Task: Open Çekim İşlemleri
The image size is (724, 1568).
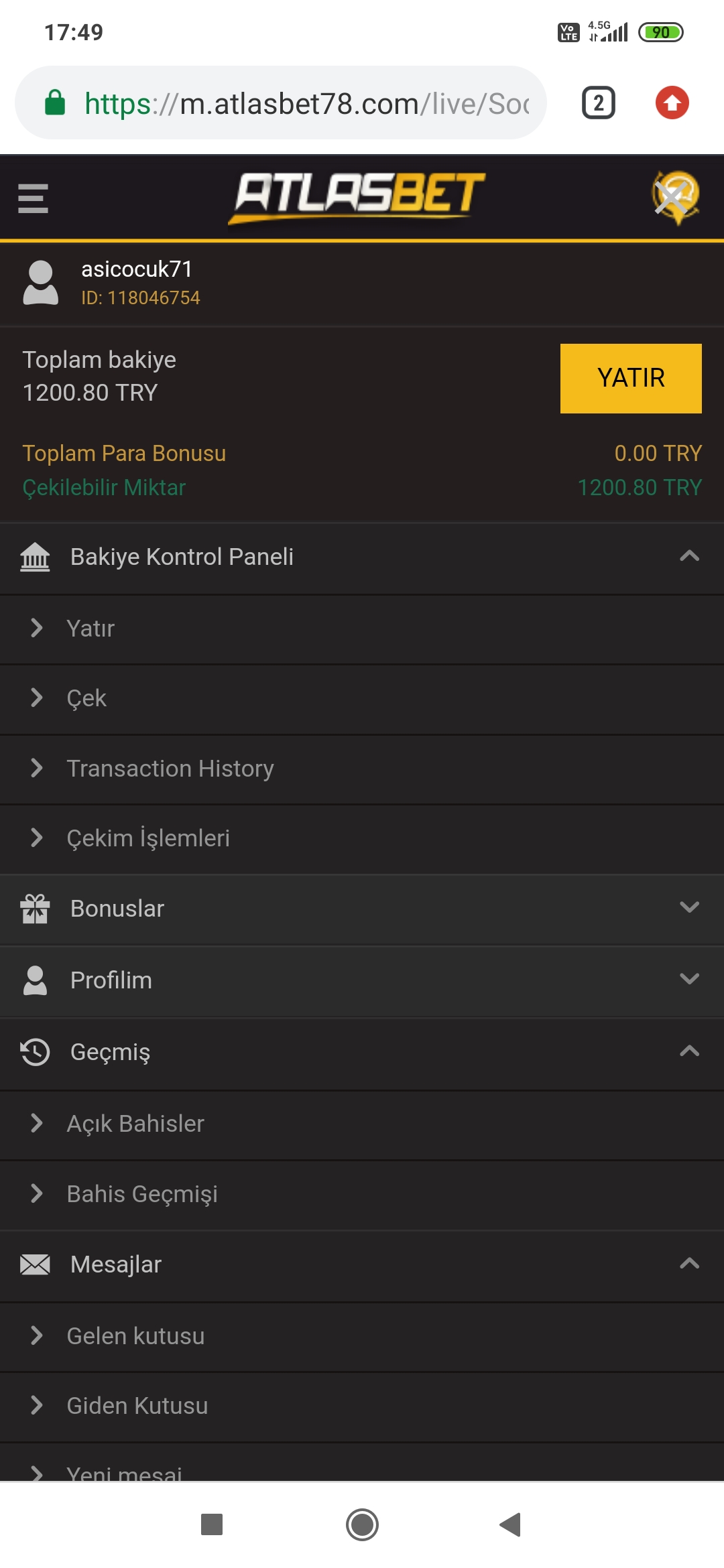Action: (x=362, y=838)
